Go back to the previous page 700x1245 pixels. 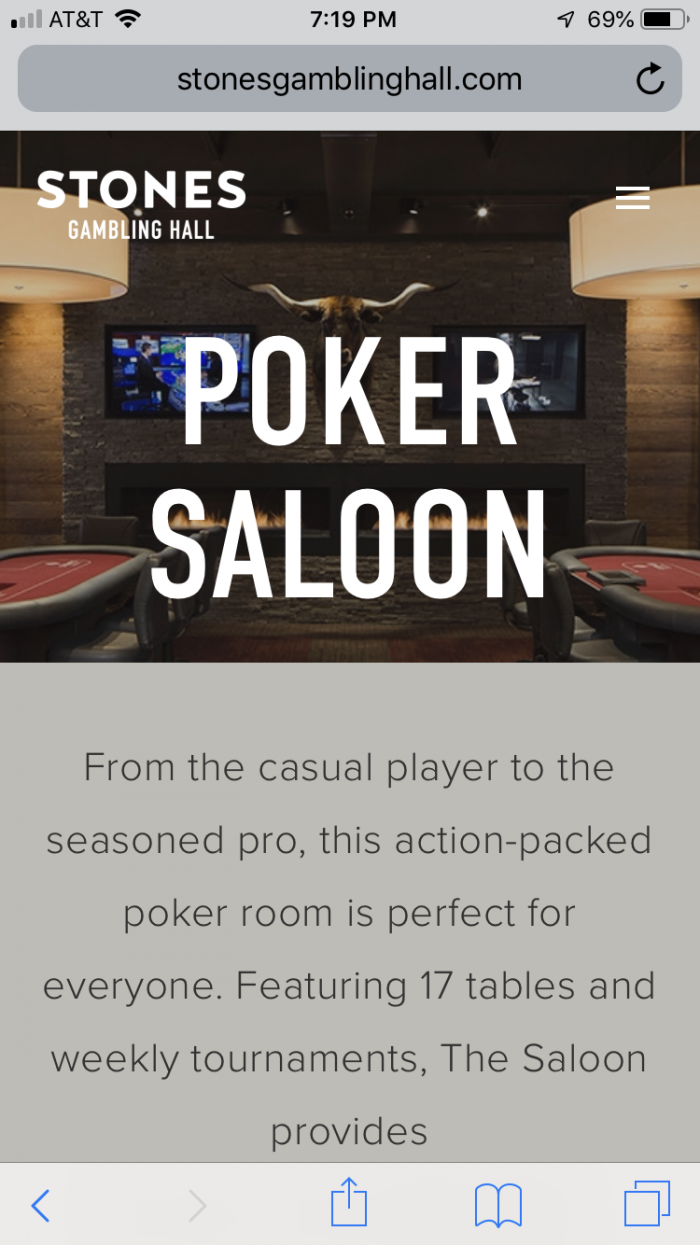(40, 1205)
